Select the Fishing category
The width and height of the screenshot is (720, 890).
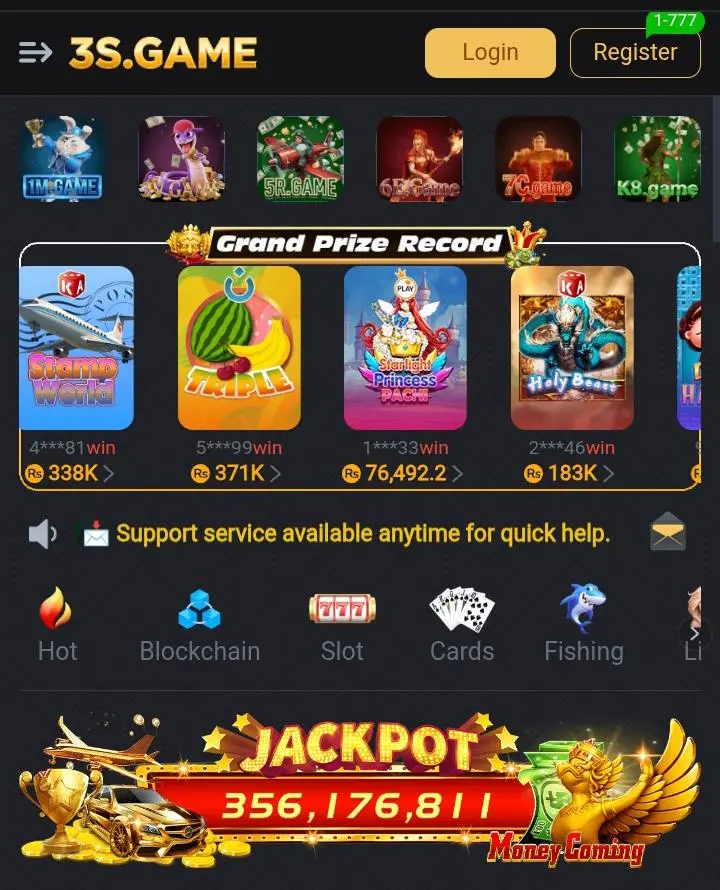[583, 626]
